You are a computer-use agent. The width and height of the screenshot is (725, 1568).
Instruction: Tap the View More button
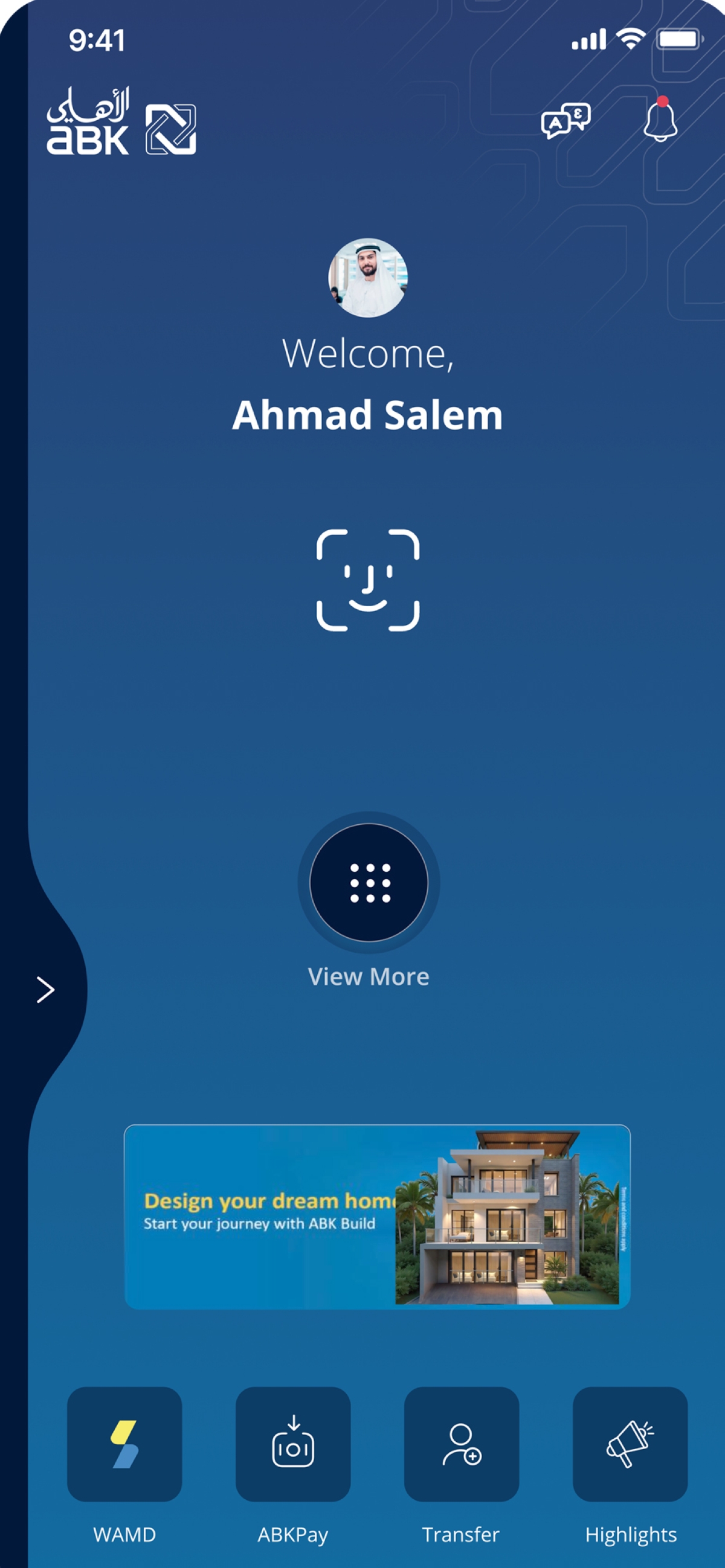point(369,882)
